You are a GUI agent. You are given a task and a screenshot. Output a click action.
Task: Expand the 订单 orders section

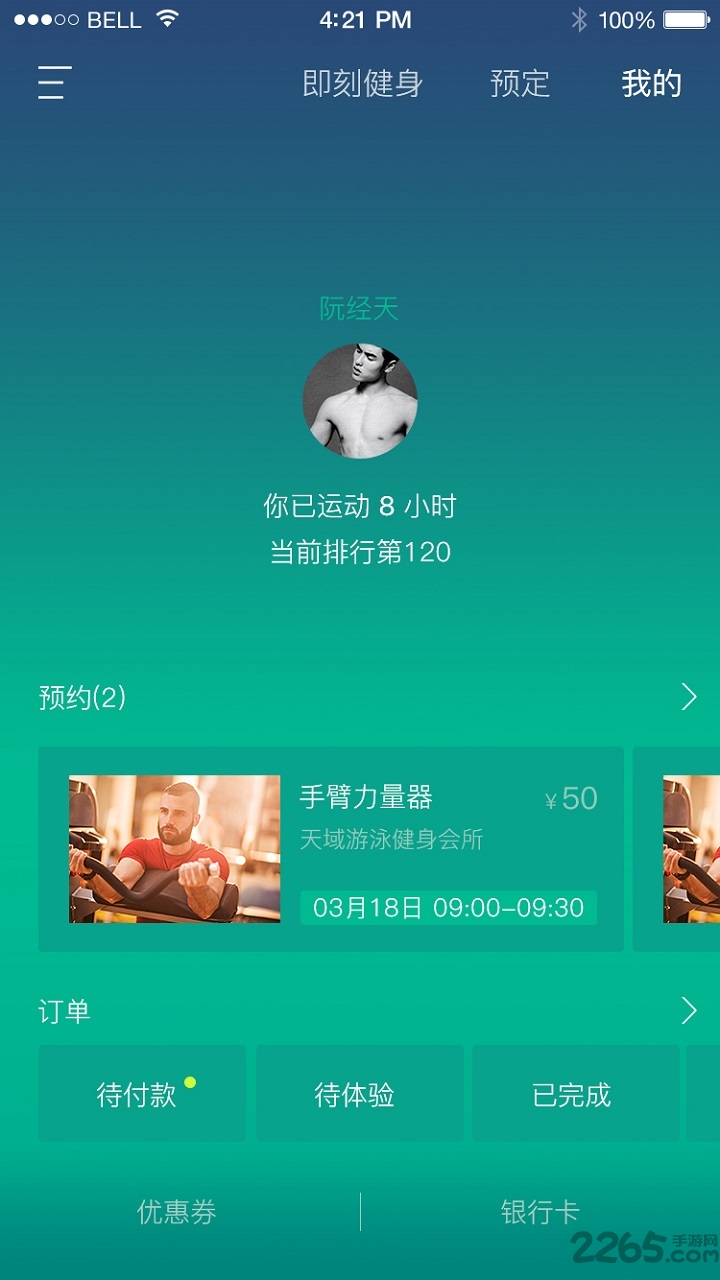[686, 1010]
